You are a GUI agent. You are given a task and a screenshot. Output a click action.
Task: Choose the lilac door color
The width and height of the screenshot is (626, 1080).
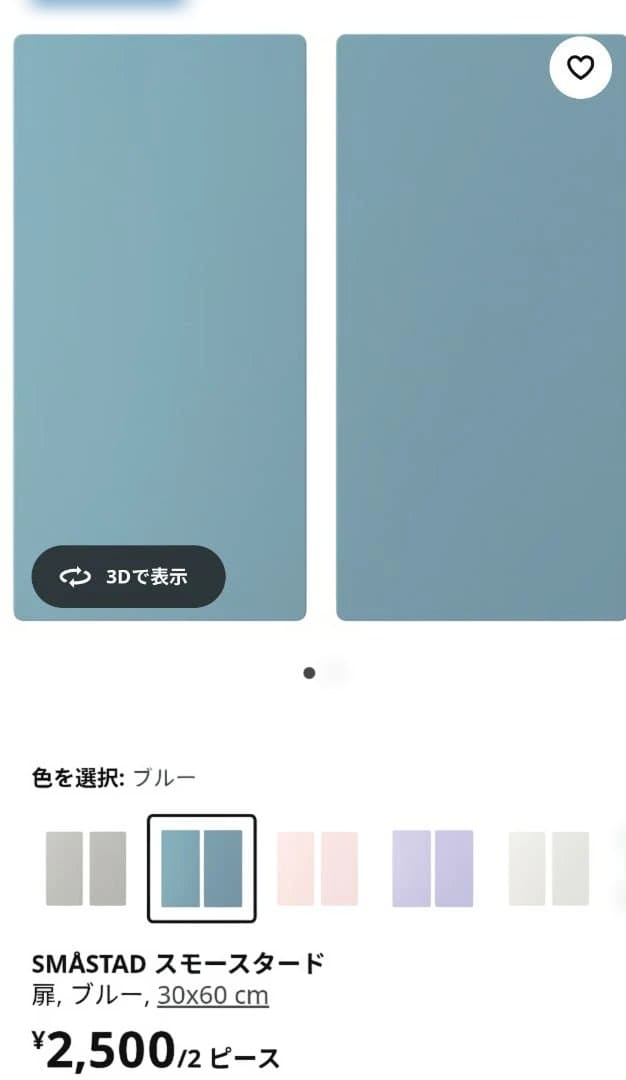tap(432, 868)
